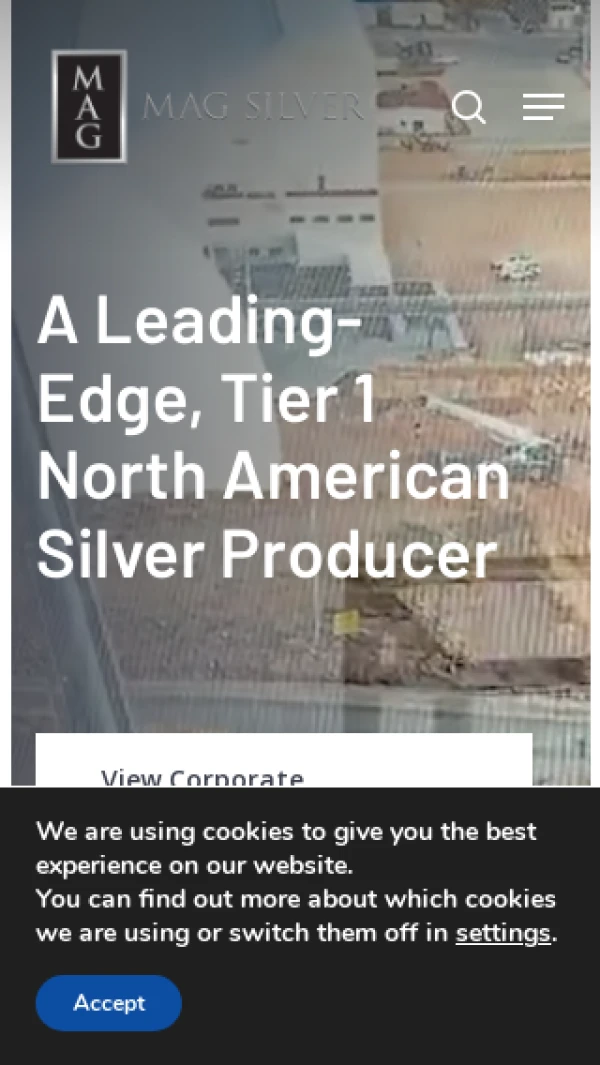Go to MAG Silver homepage via logo
600x1065 pixels.
click(207, 106)
